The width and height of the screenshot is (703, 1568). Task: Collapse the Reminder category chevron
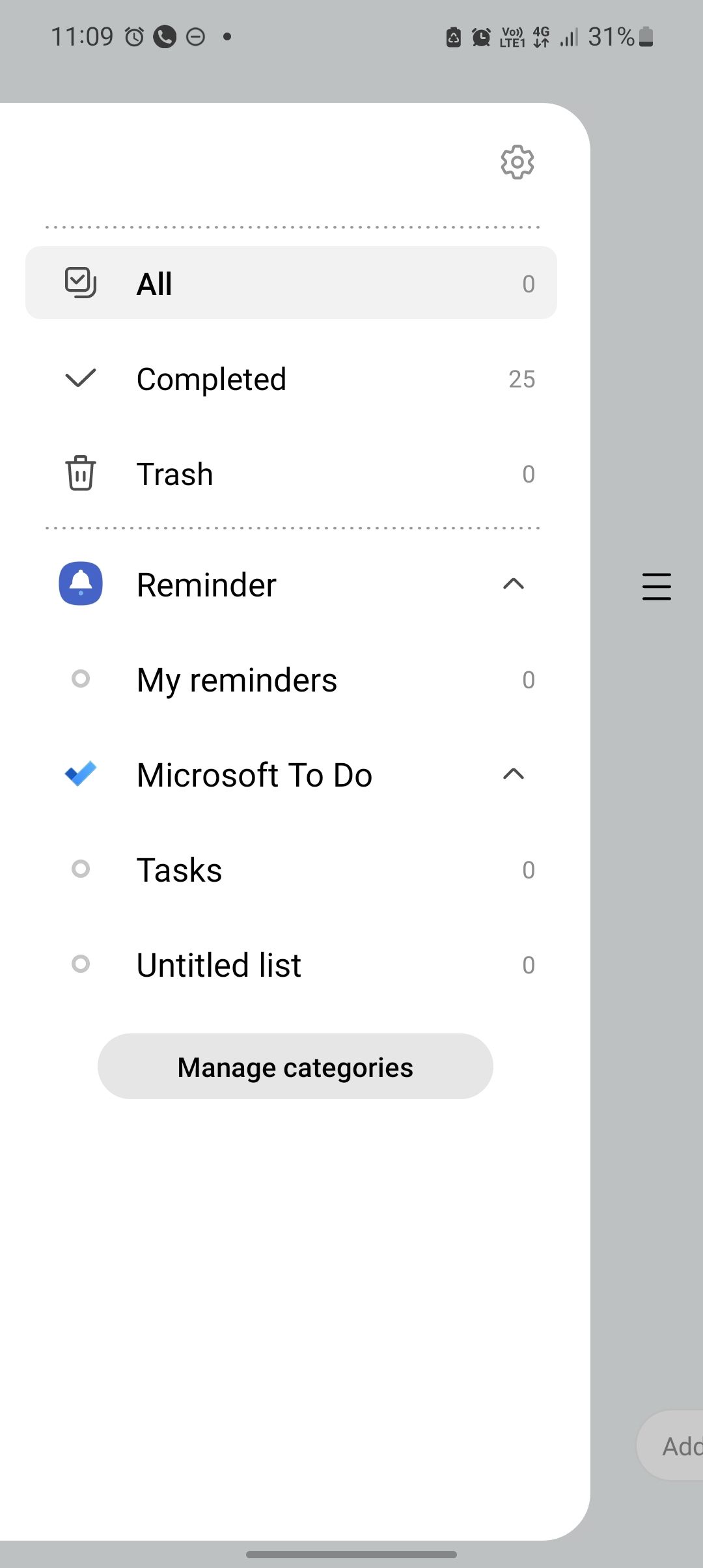coord(514,584)
